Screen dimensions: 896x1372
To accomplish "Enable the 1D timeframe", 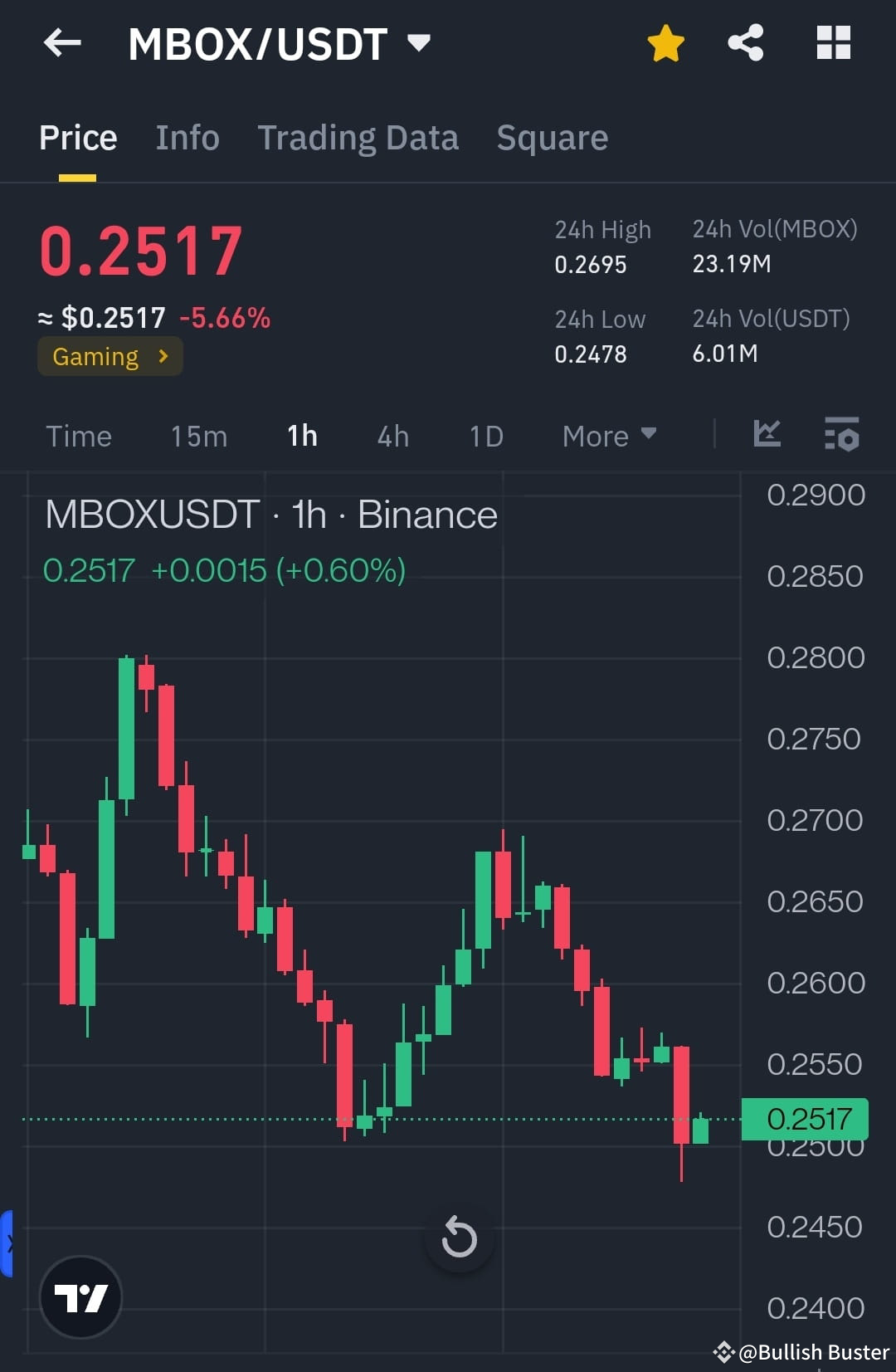I will pyautogui.click(x=485, y=435).
